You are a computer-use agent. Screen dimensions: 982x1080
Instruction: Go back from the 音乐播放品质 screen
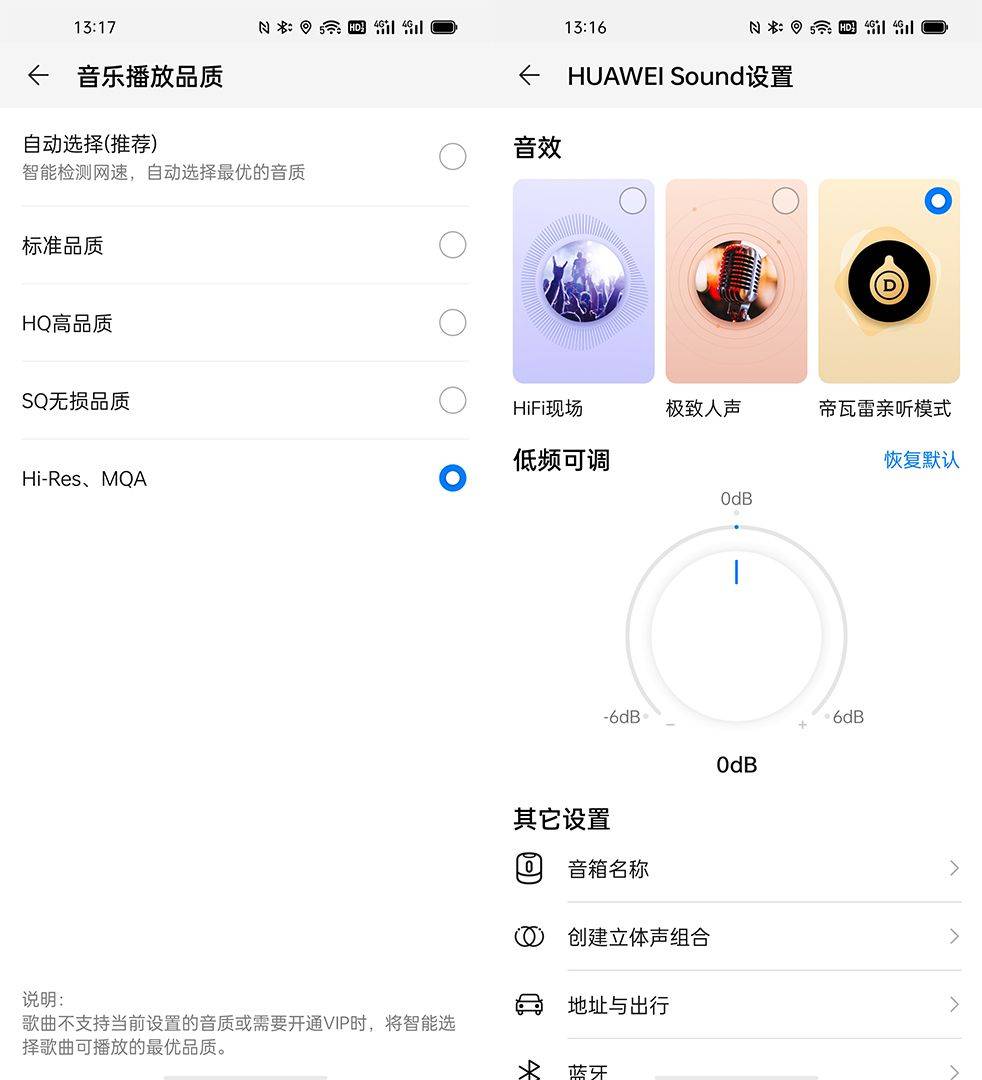click(38, 76)
